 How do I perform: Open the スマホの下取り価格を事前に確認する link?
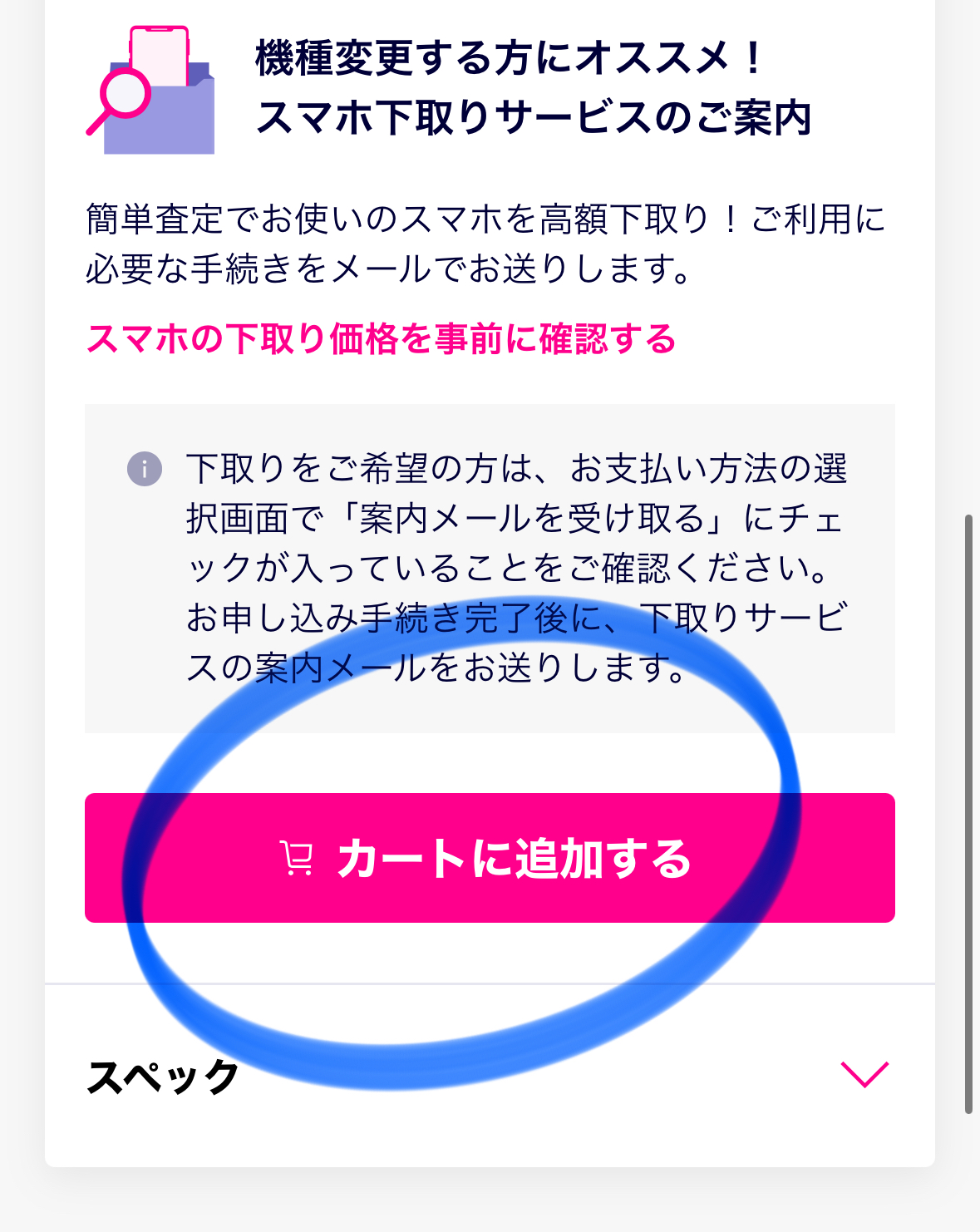click(381, 339)
